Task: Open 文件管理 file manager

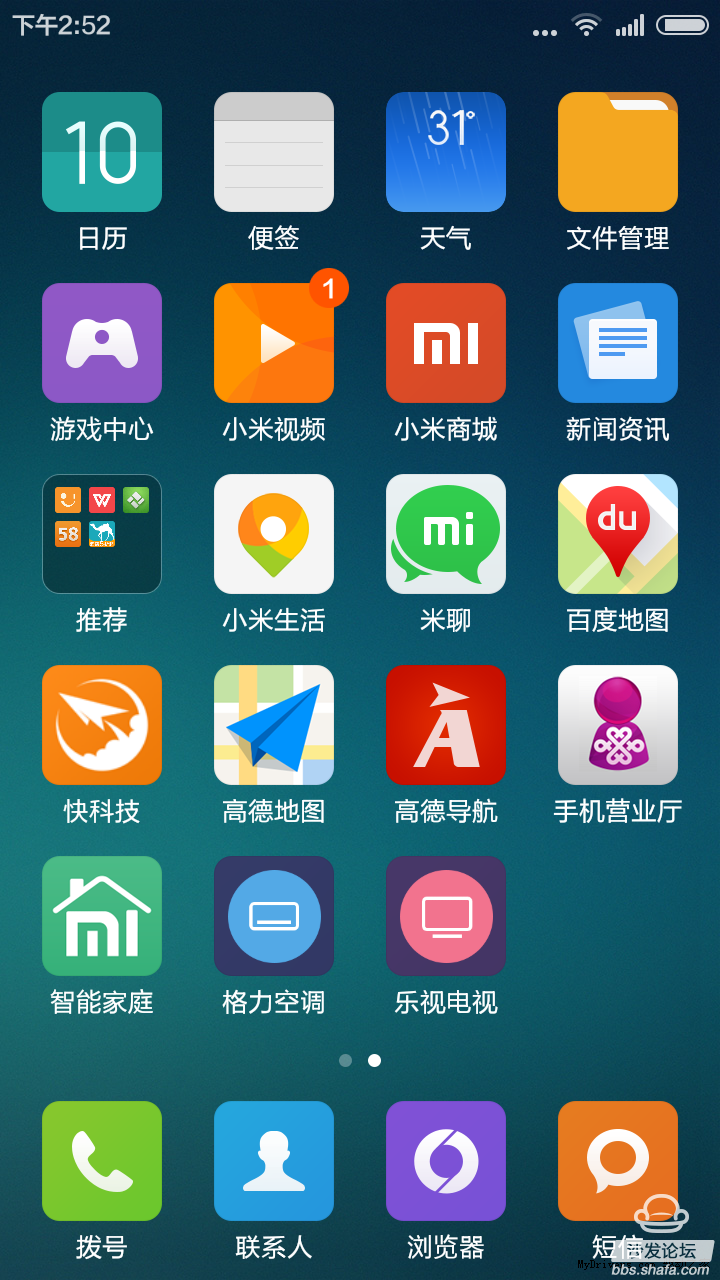Action: click(x=618, y=152)
